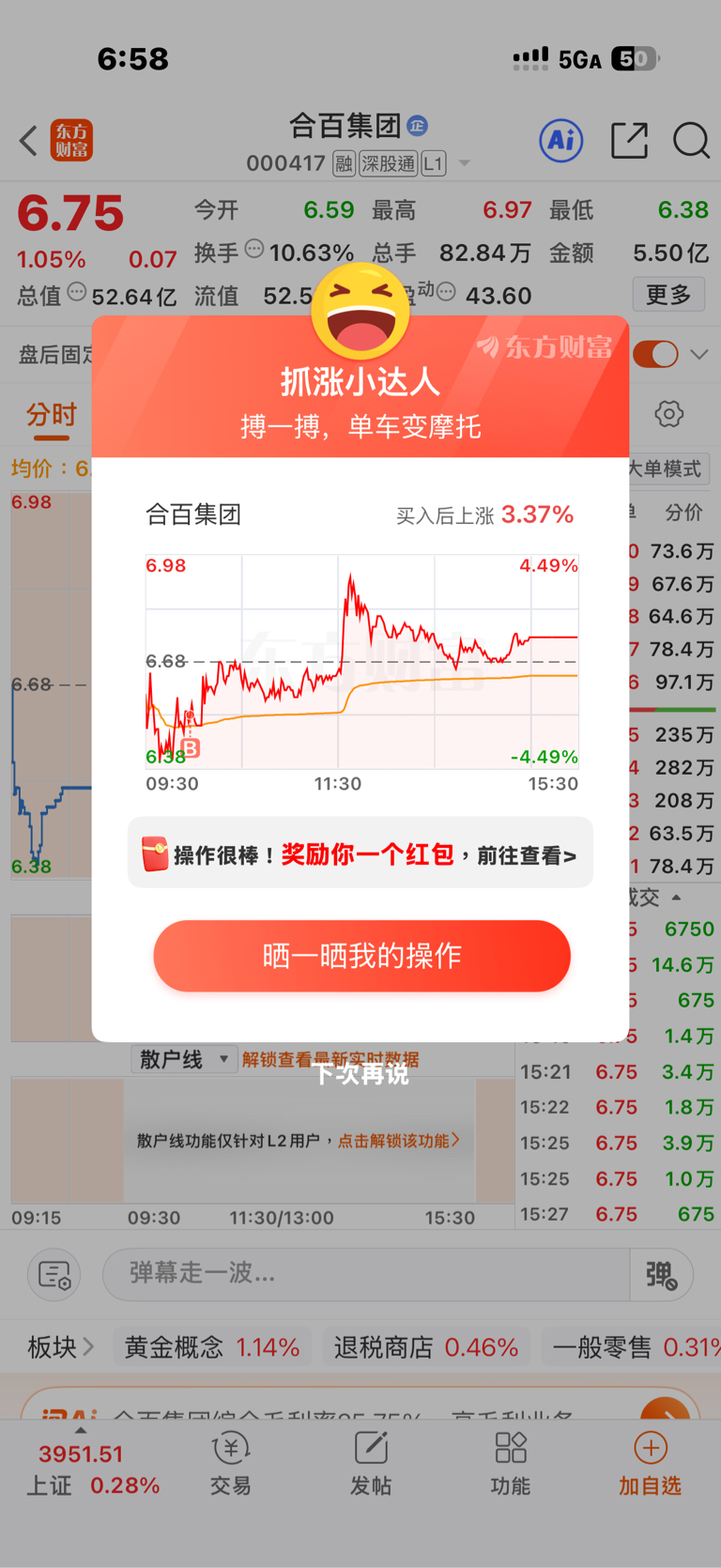Tap 发帖 to write a post

(x=371, y=1464)
